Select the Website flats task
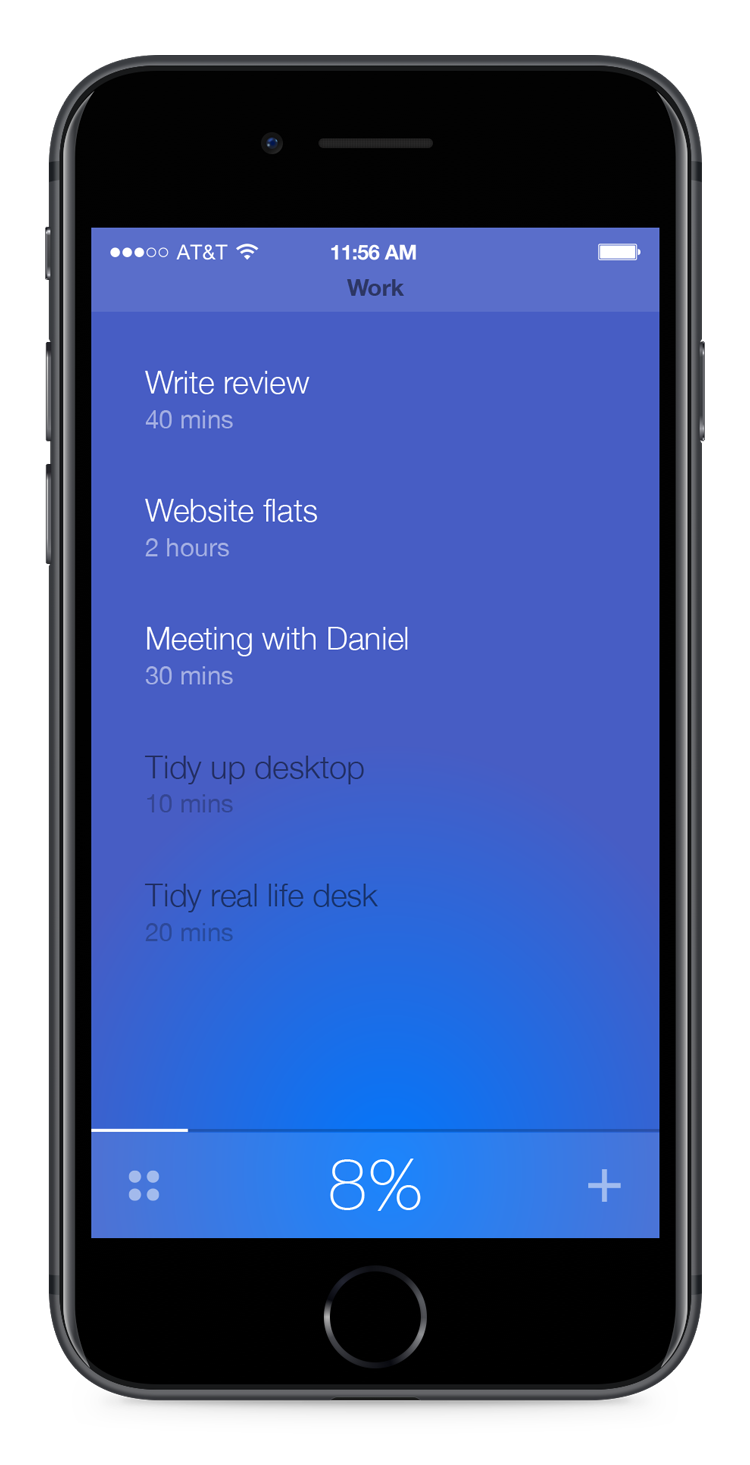 [375, 528]
